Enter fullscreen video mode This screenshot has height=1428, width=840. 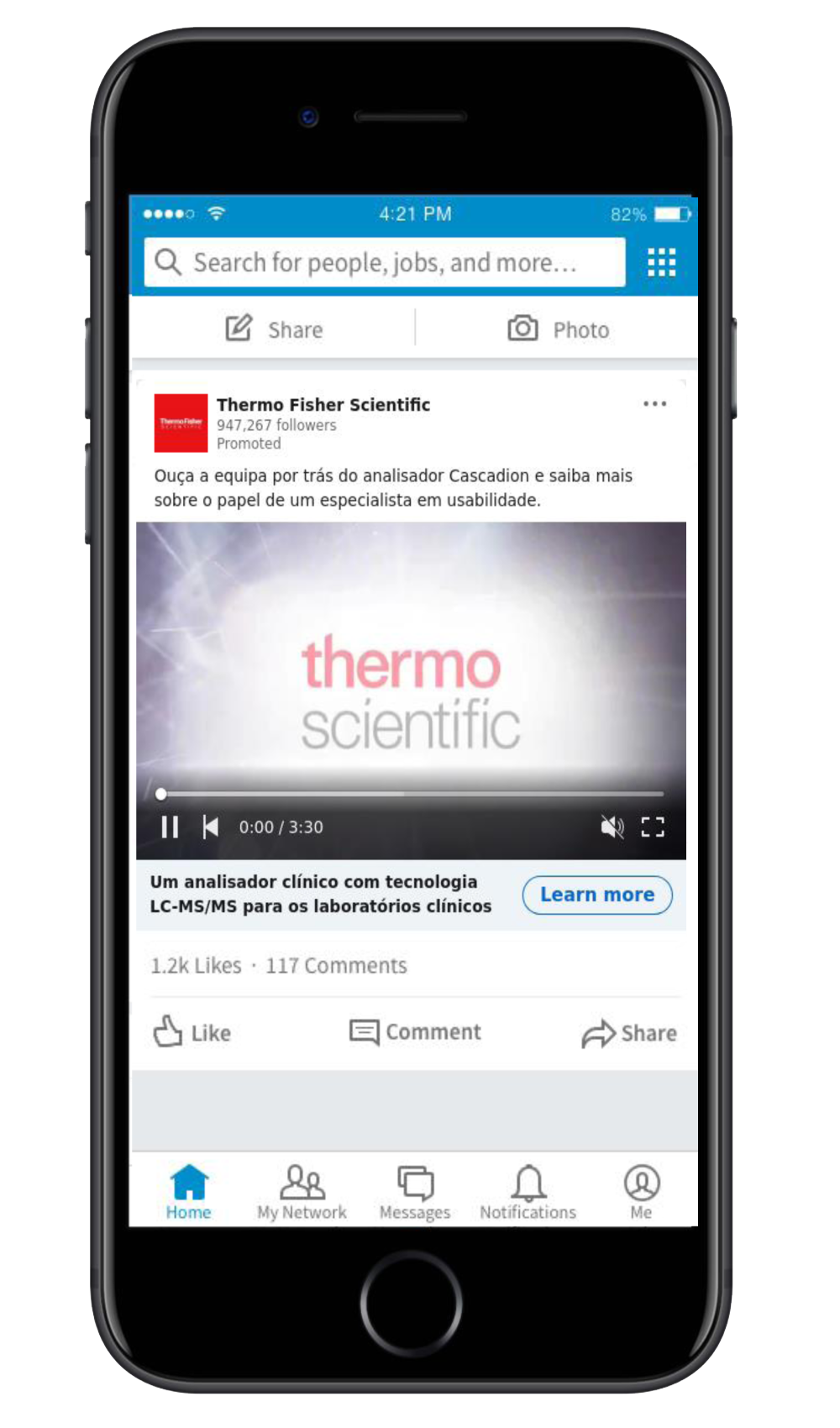pos(653,827)
